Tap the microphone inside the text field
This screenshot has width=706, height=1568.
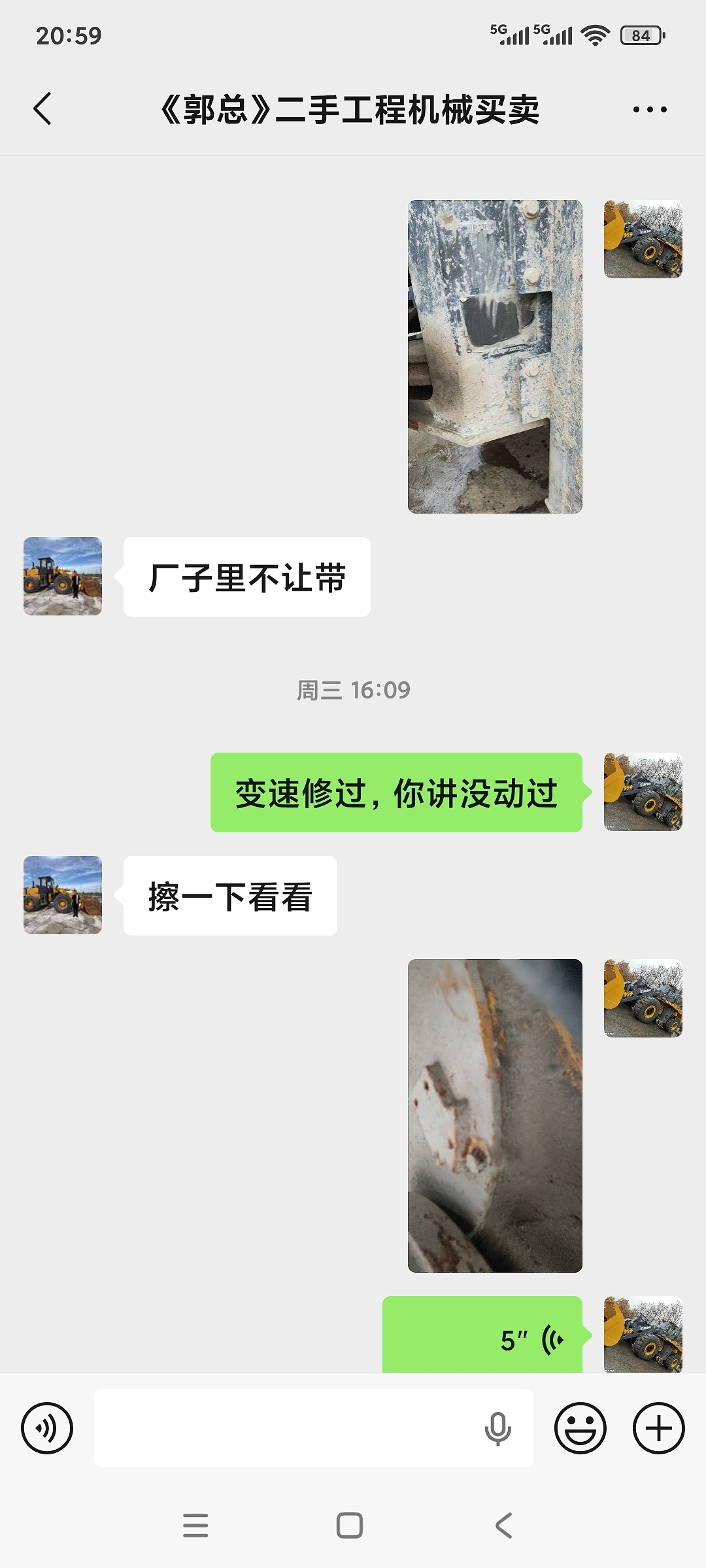point(497,1428)
